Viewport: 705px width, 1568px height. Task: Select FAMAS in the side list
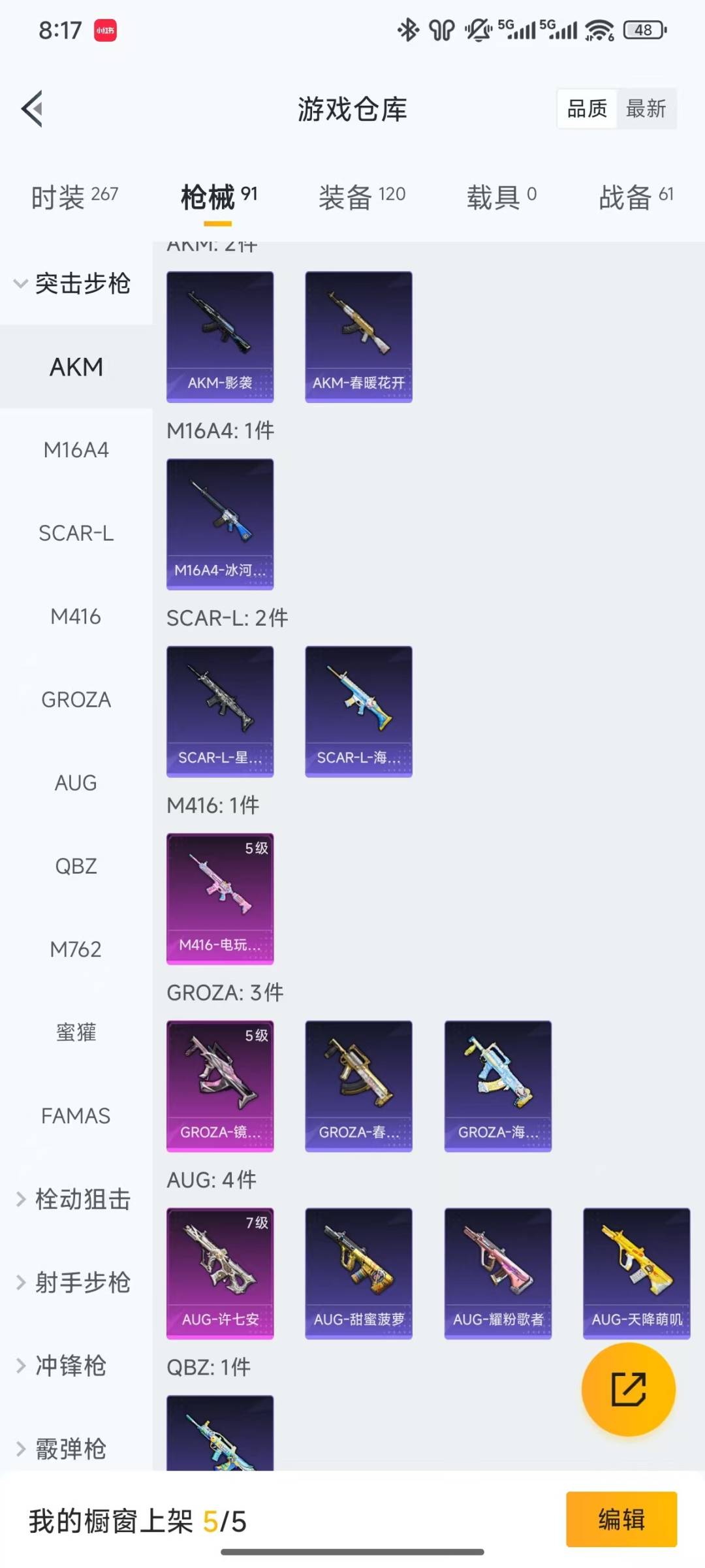click(76, 1115)
